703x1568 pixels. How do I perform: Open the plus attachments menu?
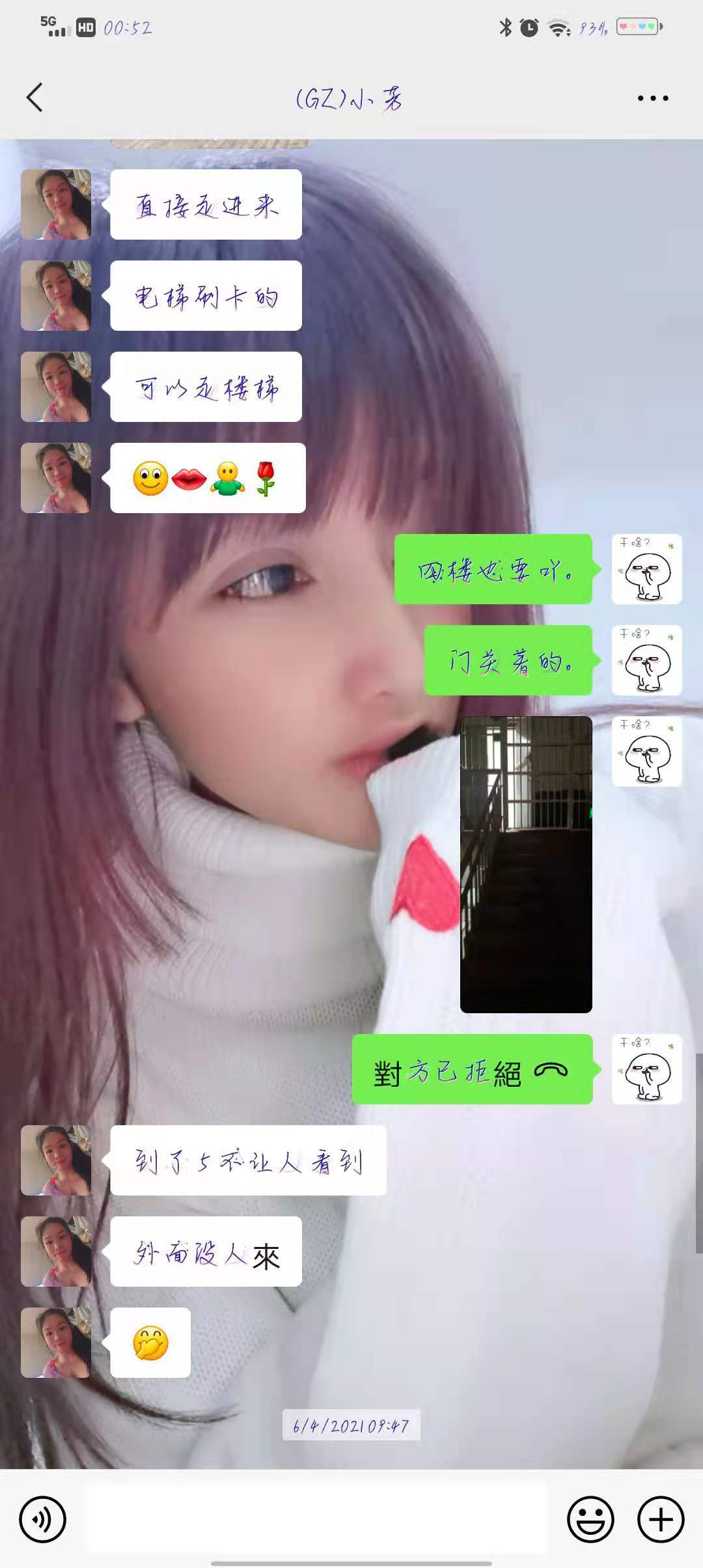[660, 1519]
